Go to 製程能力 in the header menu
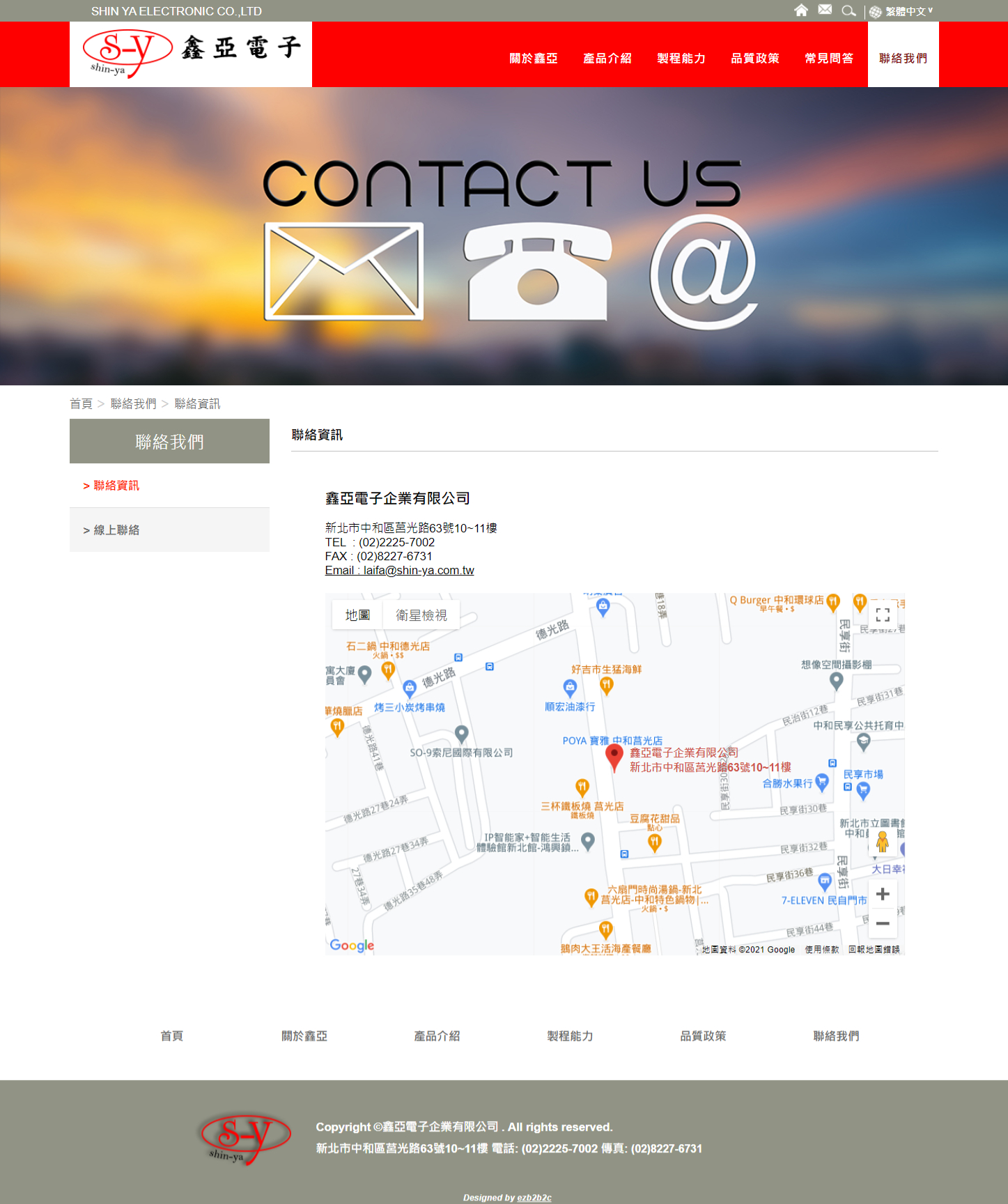Viewport: 1008px width, 1204px height. coord(681,59)
